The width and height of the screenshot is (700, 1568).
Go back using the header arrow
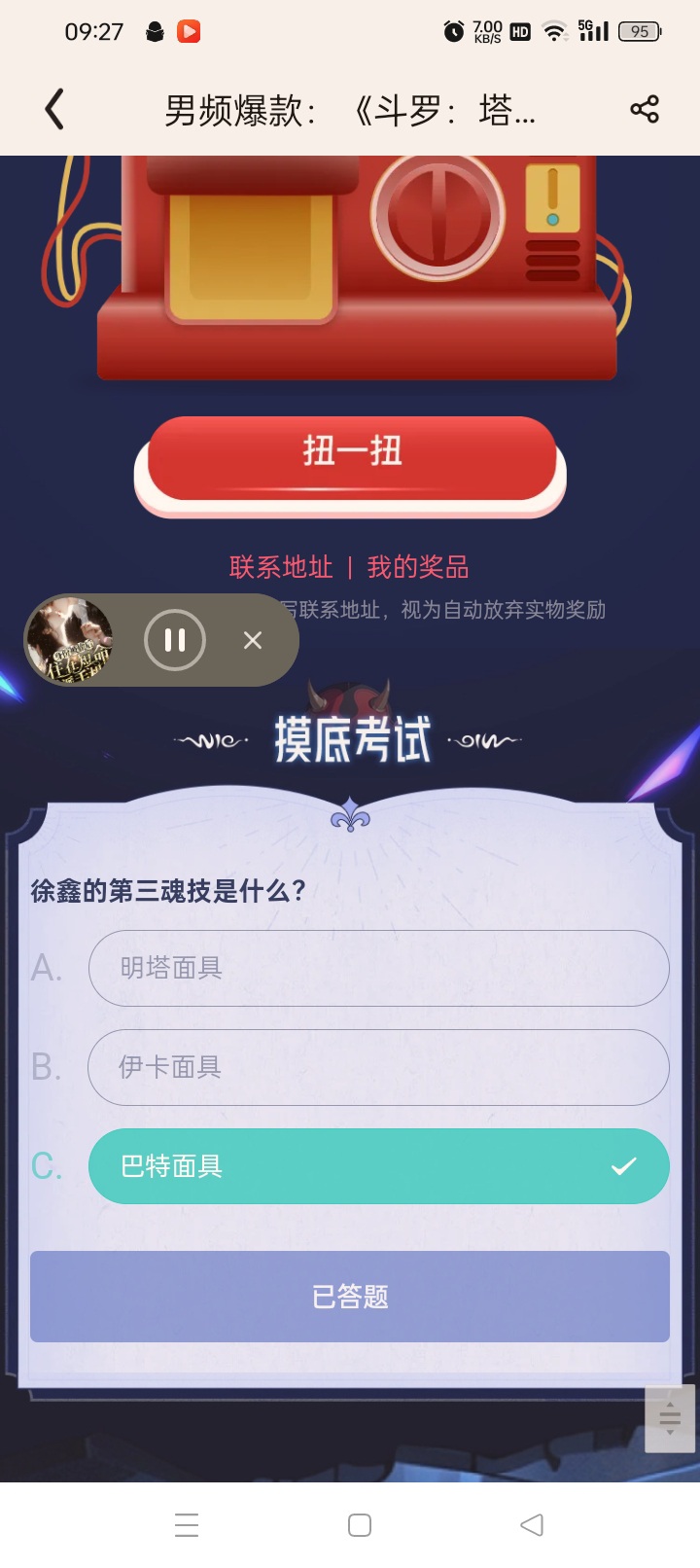point(54,109)
